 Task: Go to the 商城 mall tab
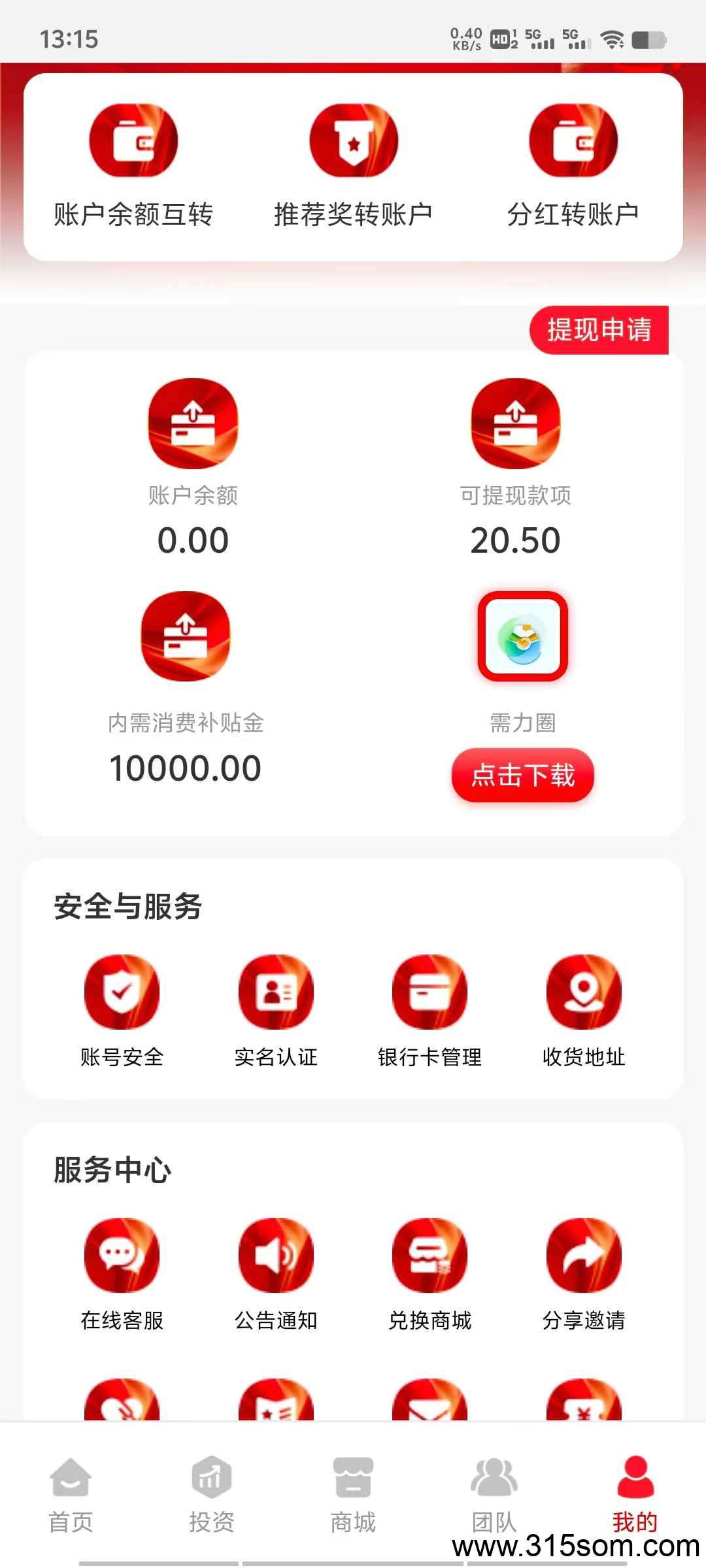(353, 1493)
